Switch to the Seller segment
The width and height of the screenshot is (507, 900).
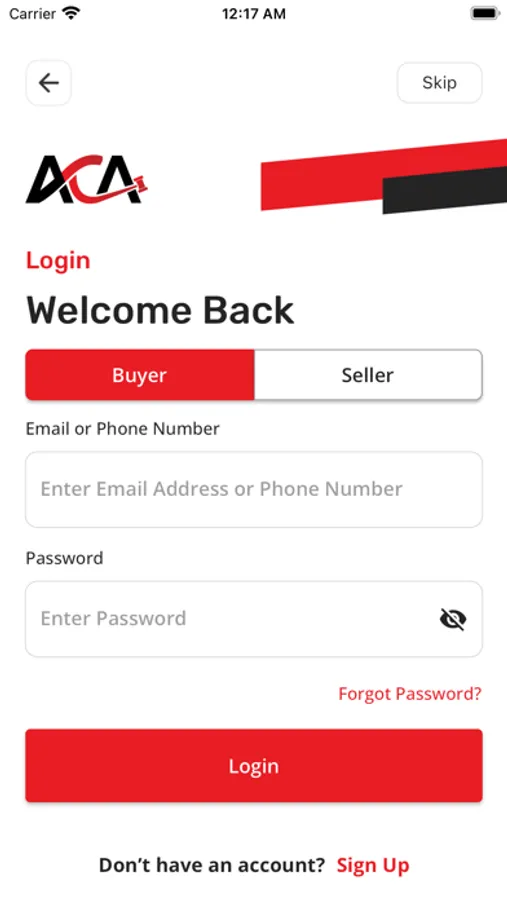coord(367,375)
